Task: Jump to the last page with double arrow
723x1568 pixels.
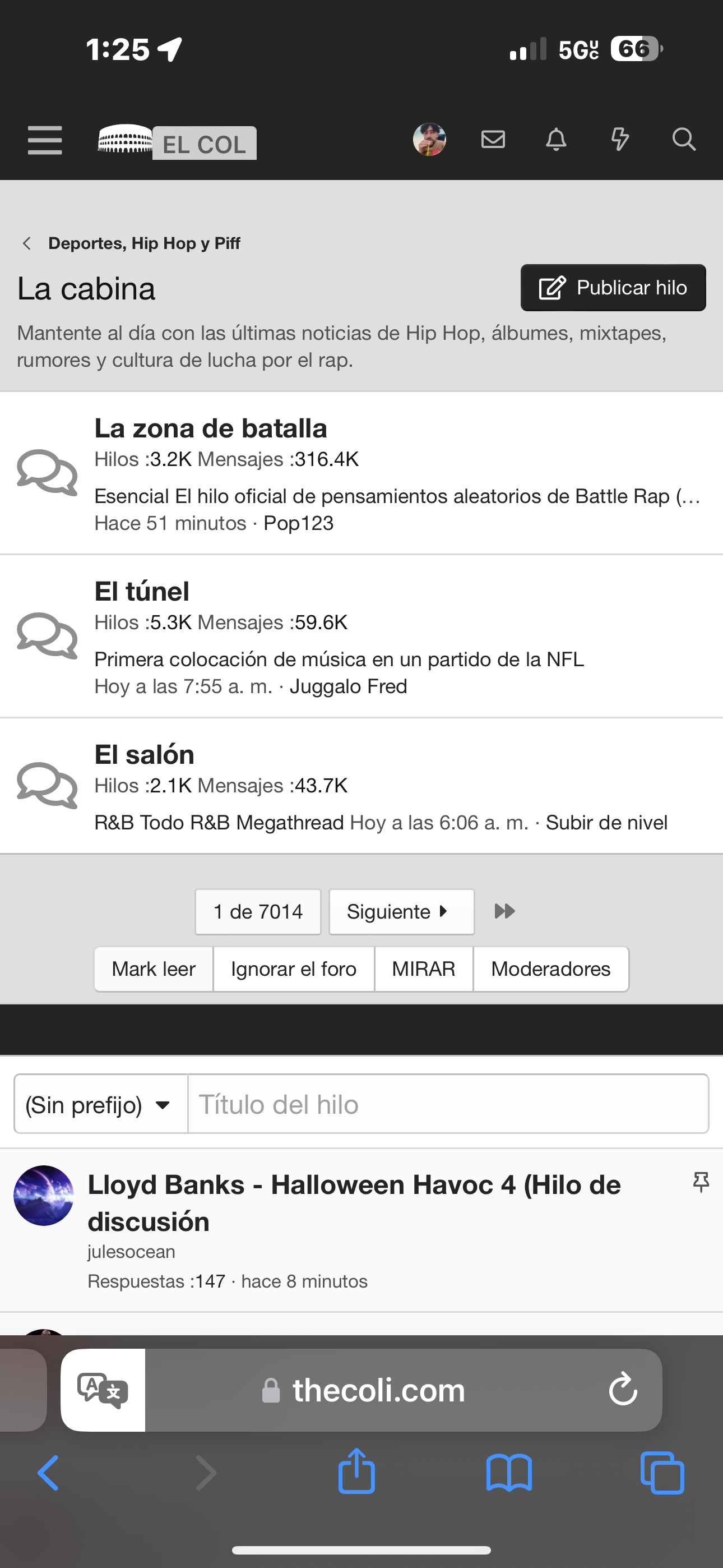Action: click(504, 912)
